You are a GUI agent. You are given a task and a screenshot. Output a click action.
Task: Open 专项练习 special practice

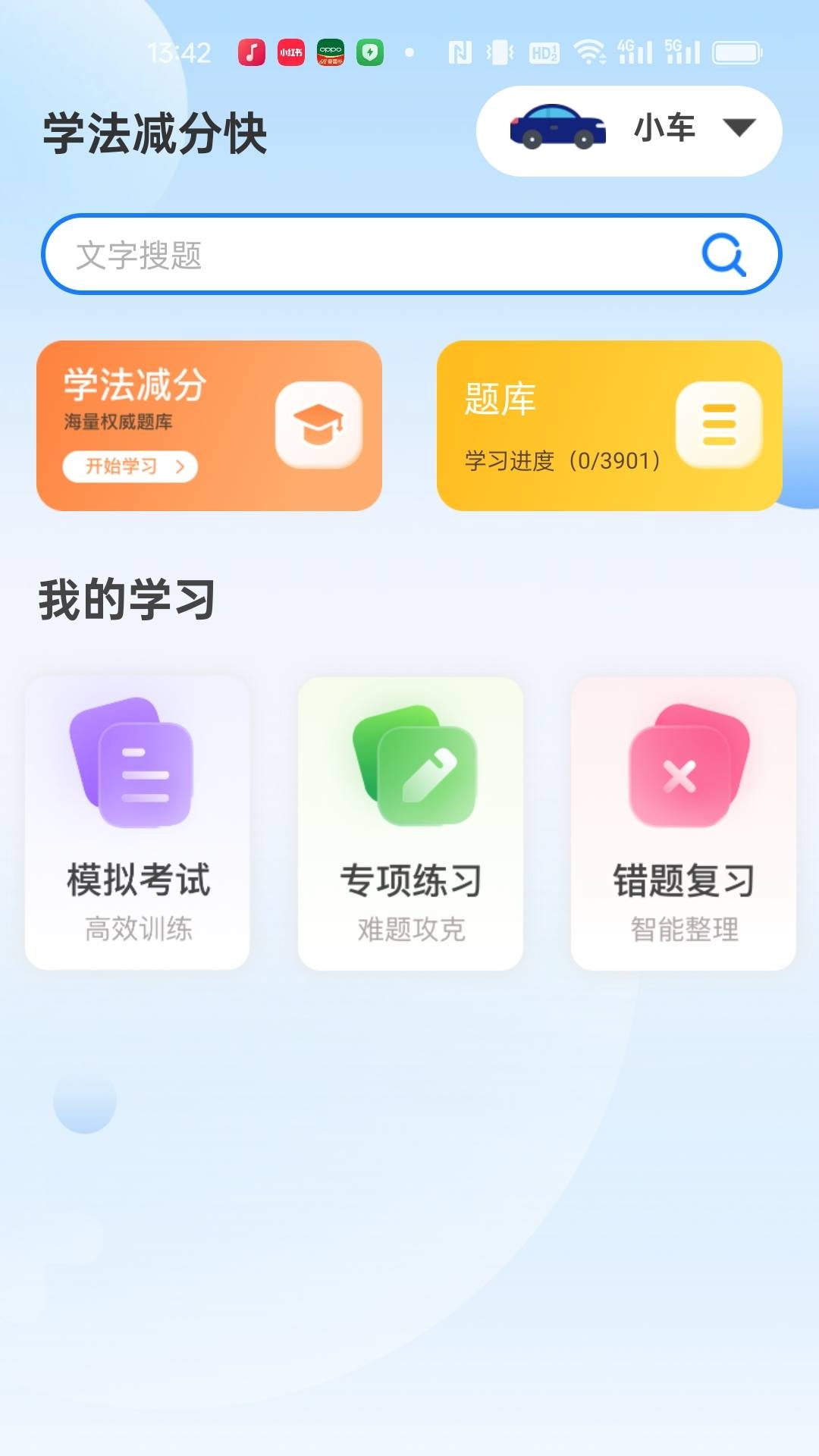click(410, 823)
